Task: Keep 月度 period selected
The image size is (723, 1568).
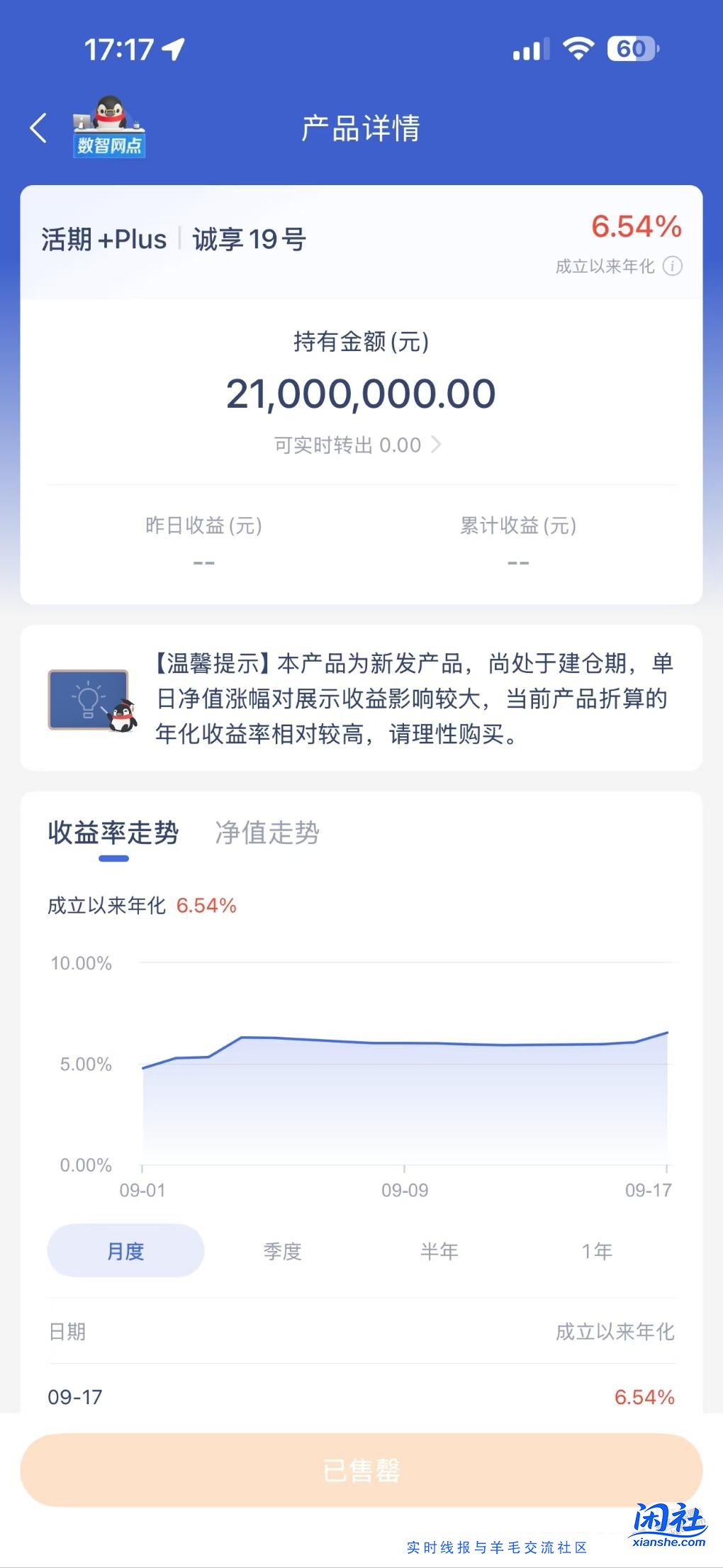Action: (125, 1250)
